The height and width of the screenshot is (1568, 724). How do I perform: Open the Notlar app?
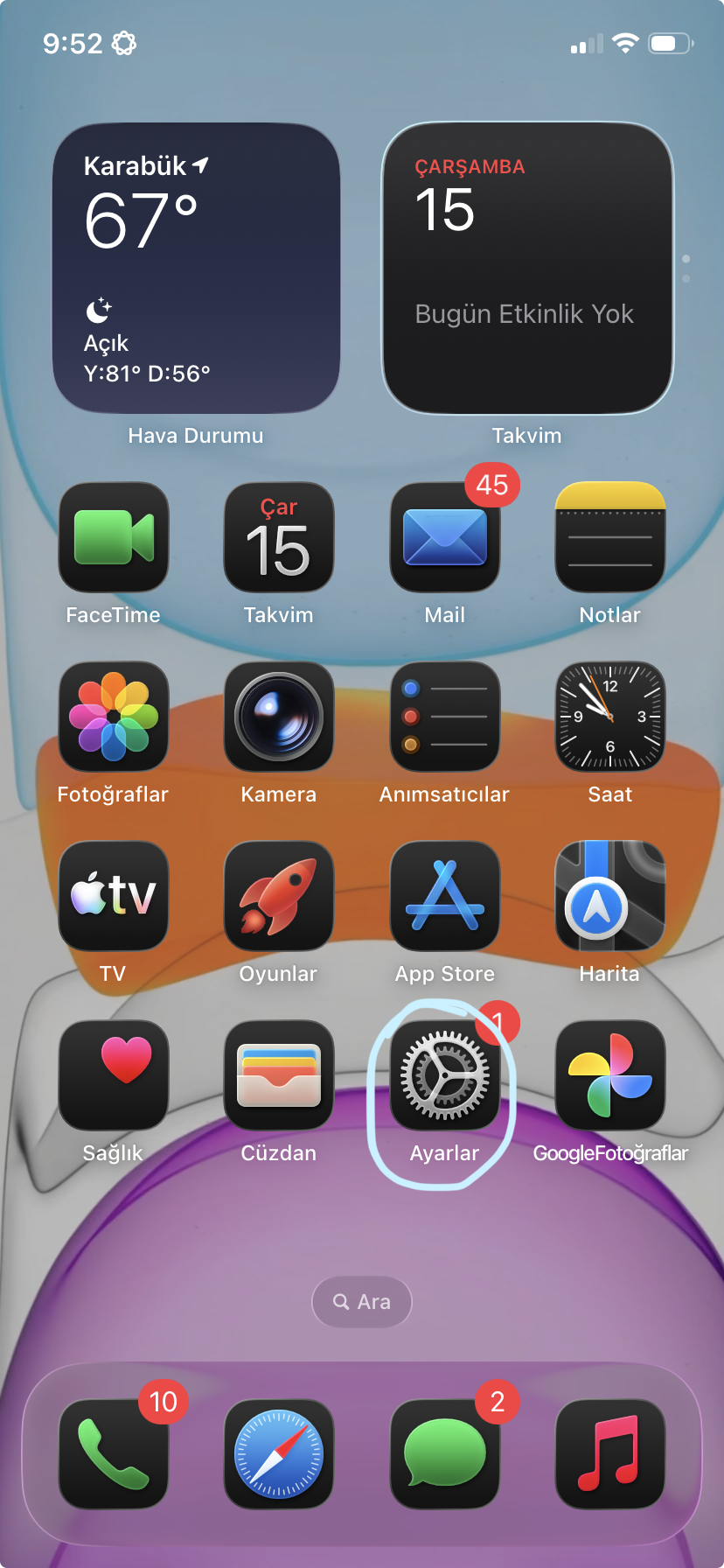pyautogui.click(x=610, y=537)
